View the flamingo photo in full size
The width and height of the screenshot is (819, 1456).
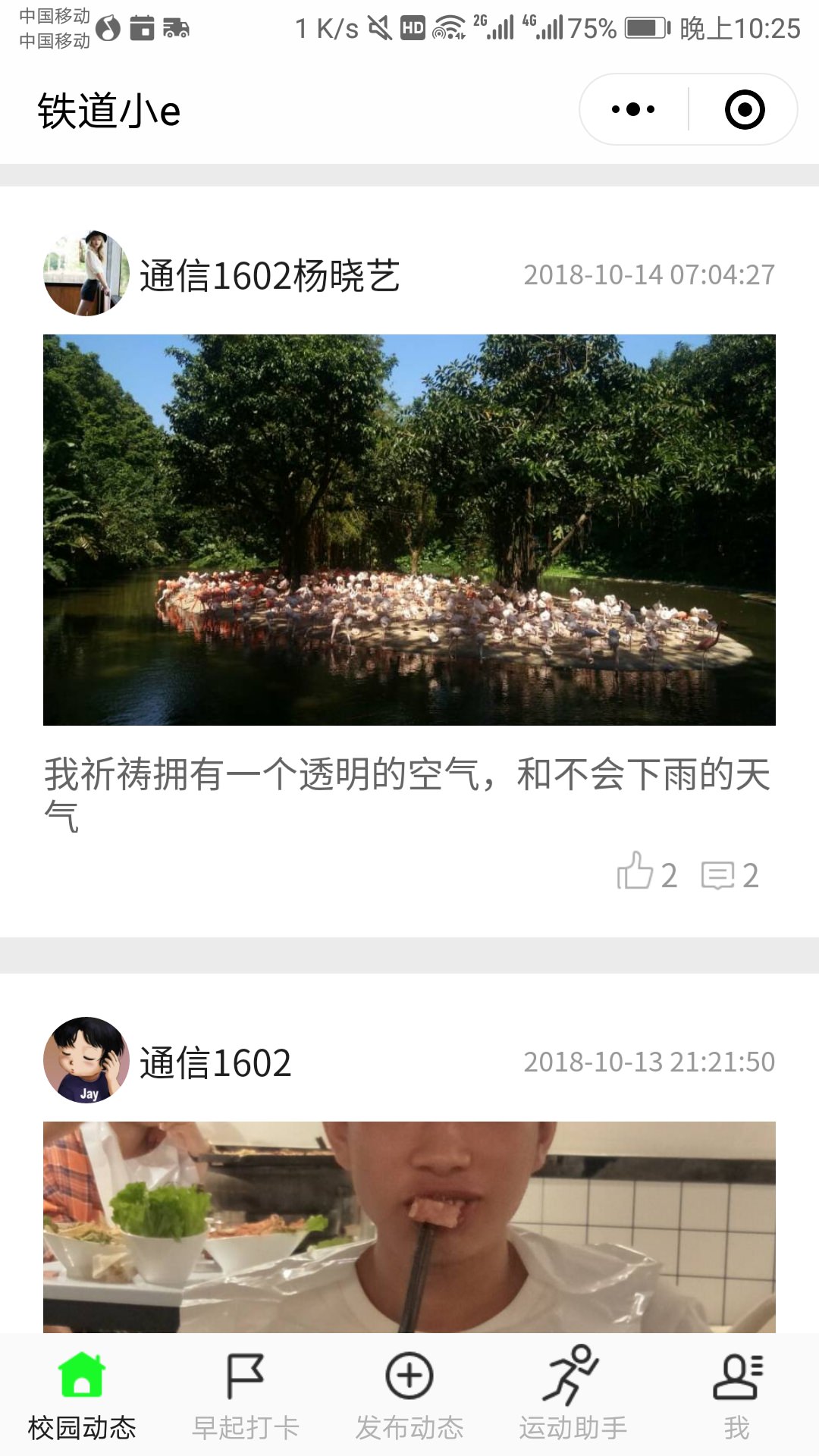point(409,529)
